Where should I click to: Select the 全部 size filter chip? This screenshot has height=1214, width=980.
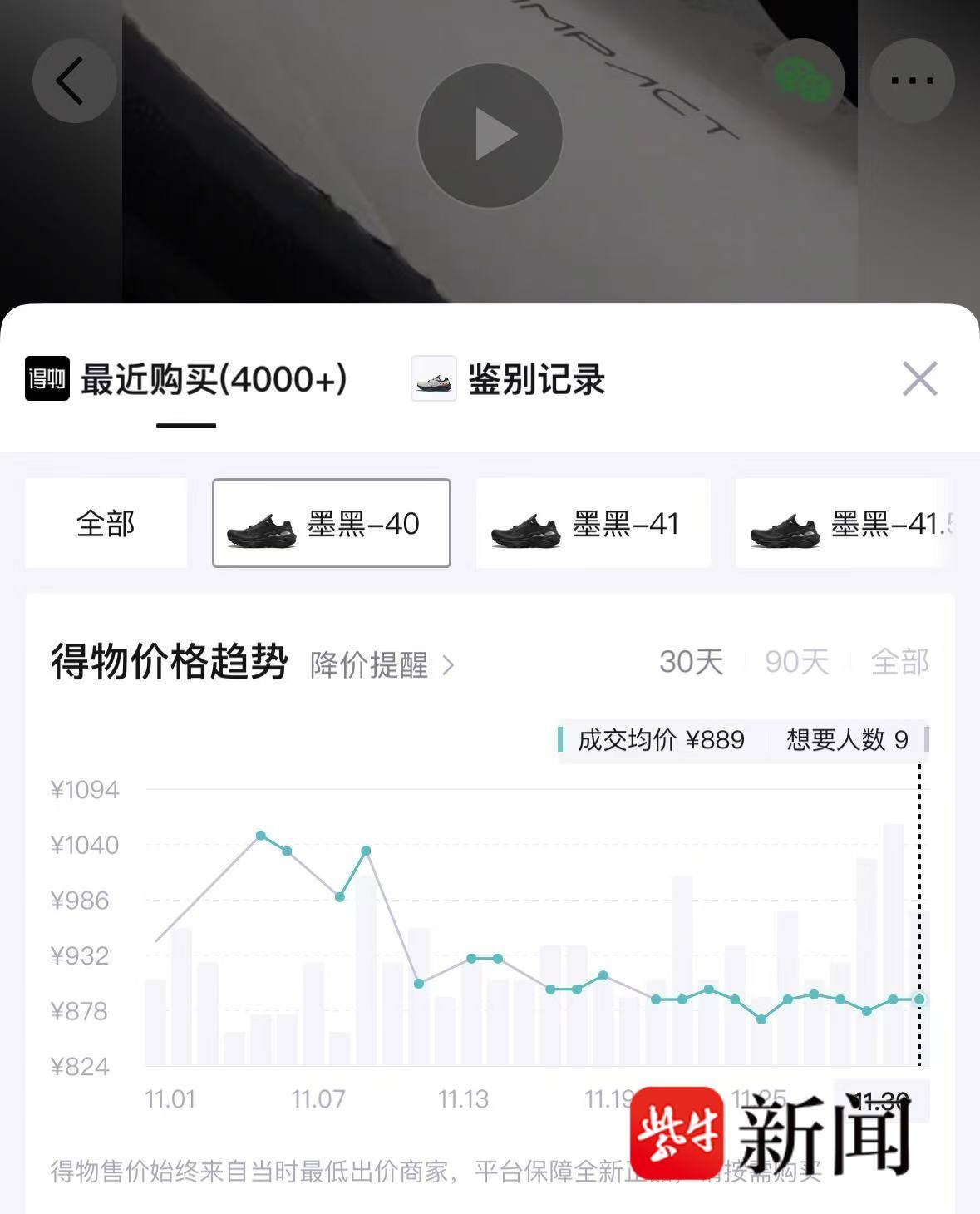[x=106, y=524]
